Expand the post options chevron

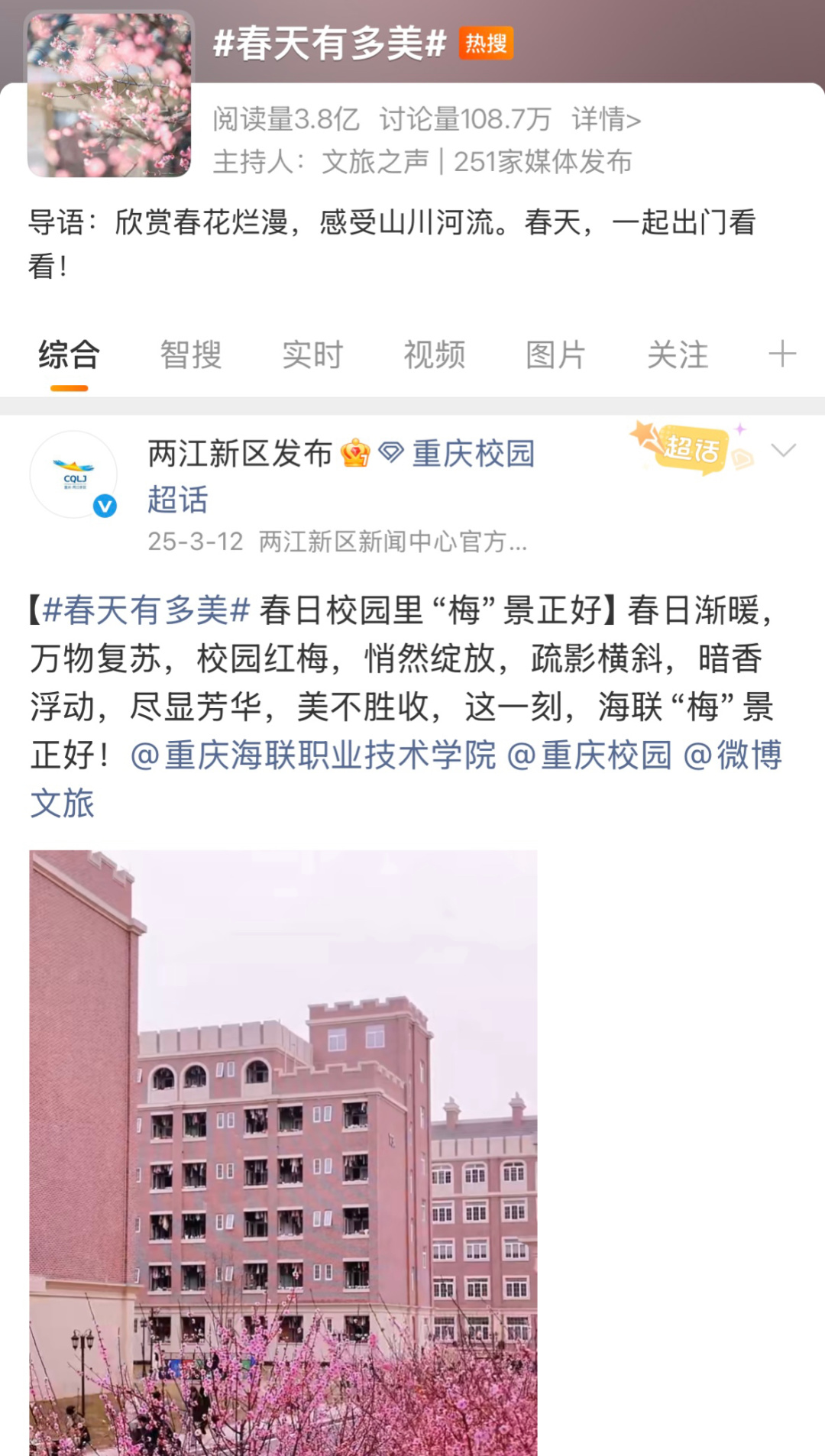(784, 450)
